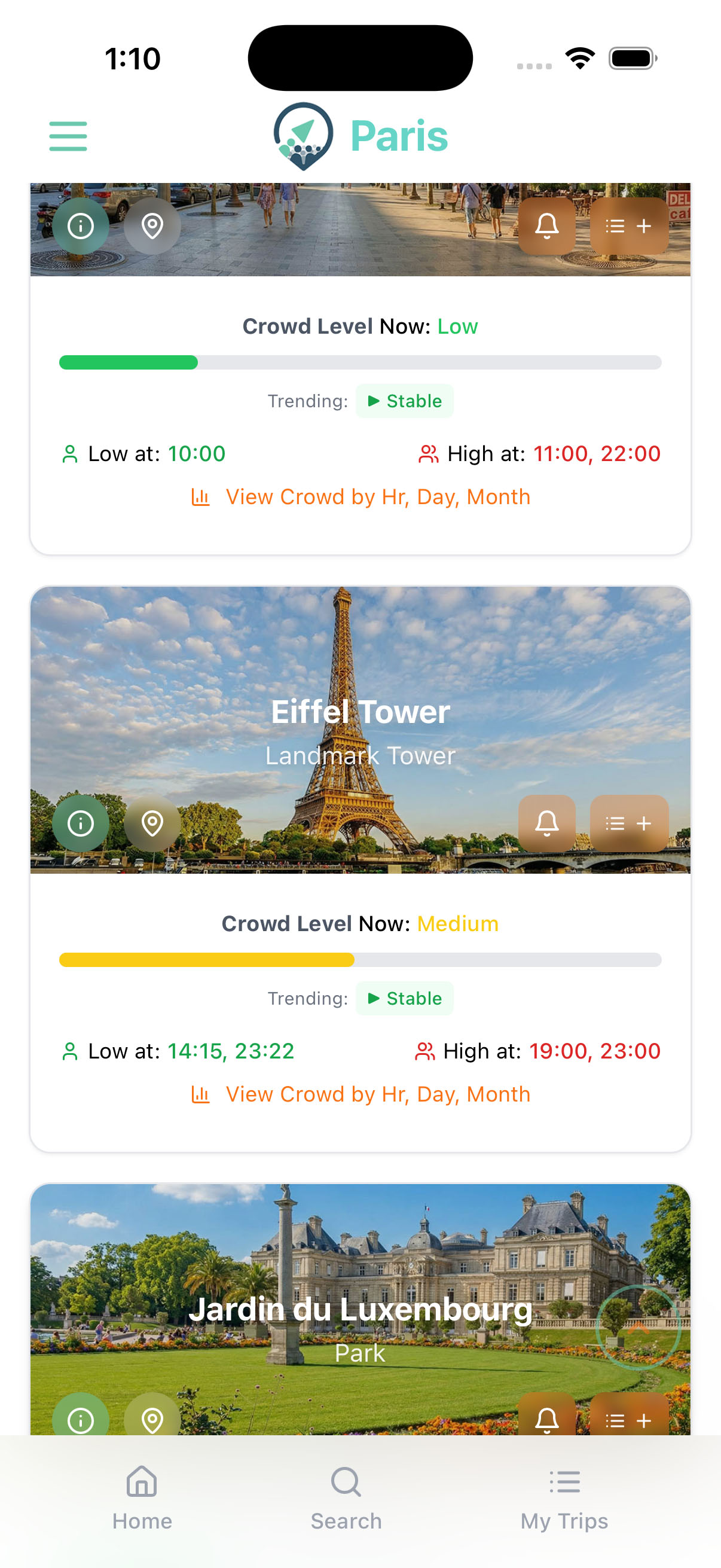Open the navigation drawer menu

[67, 136]
